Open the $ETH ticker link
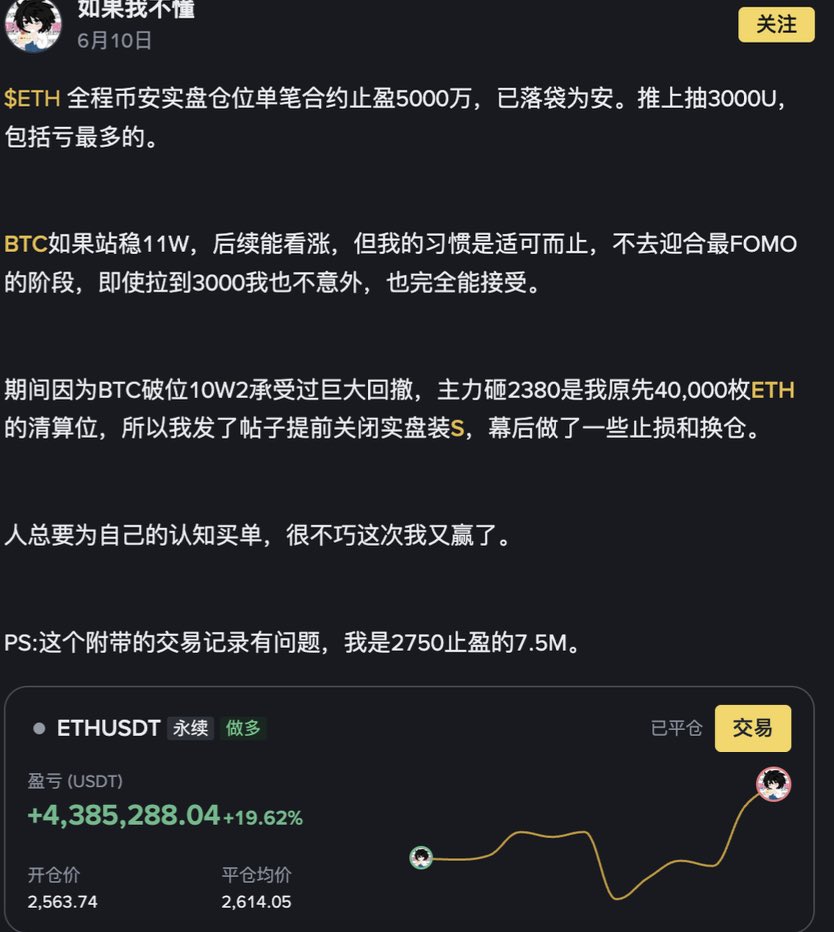 [32, 98]
